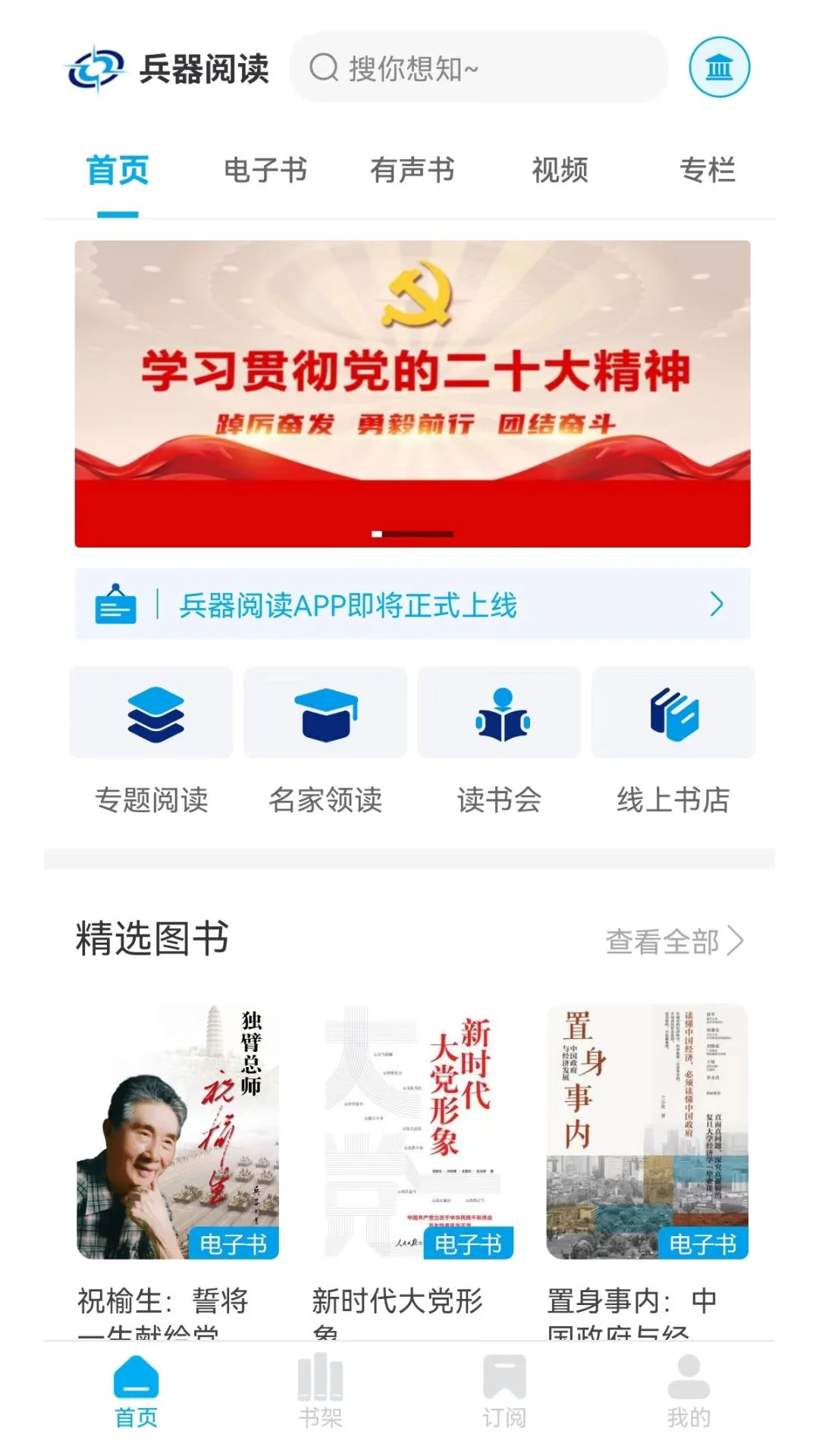Open the profile icon in top right corner

[719, 68]
